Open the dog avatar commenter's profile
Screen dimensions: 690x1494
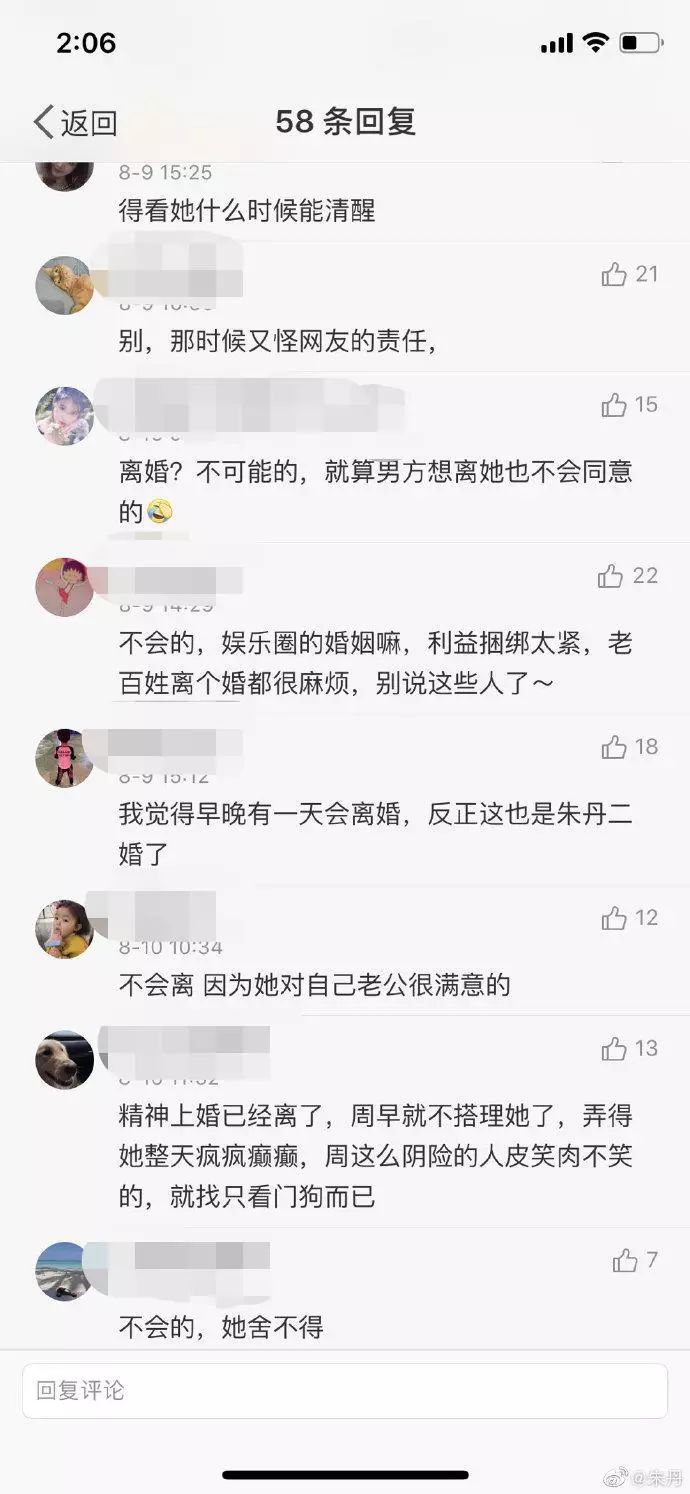pyautogui.click(x=64, y=1059)
